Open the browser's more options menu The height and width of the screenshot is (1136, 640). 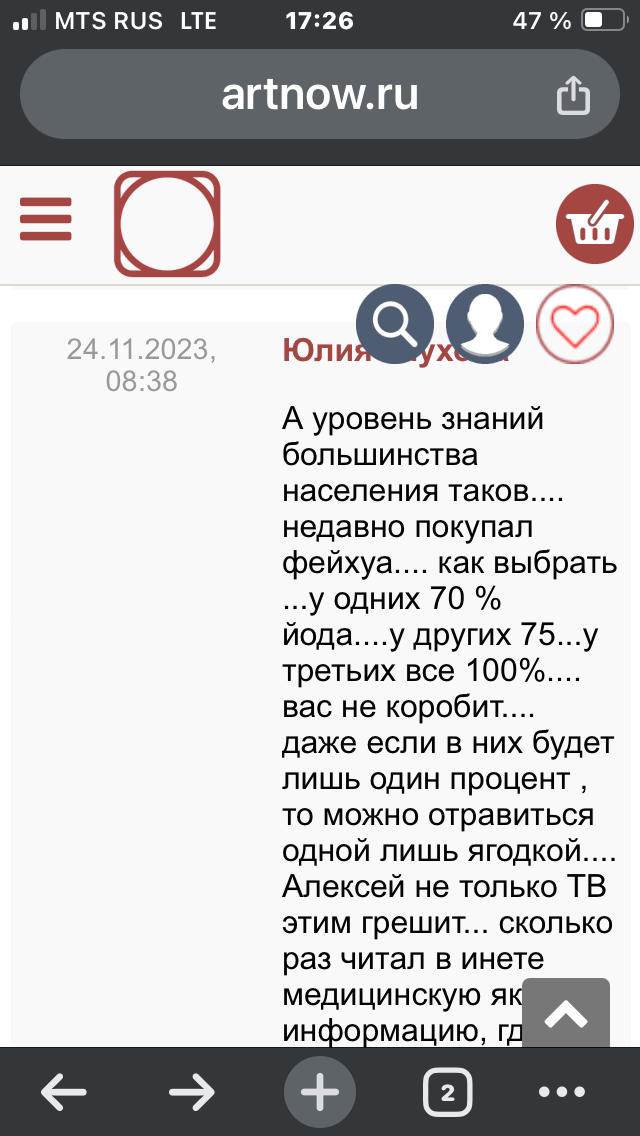click(574, 1093)
